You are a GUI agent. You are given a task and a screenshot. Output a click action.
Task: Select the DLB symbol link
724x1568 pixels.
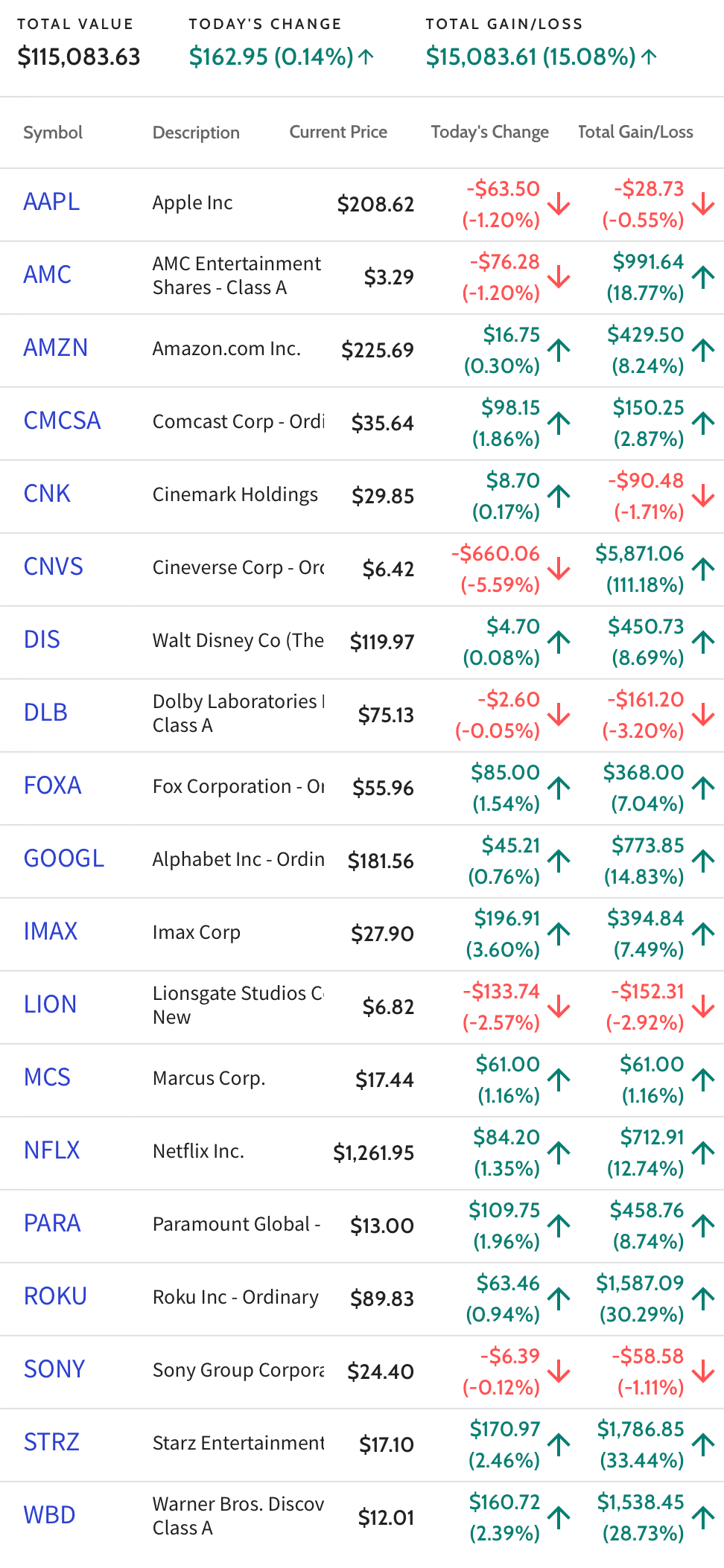45,713
